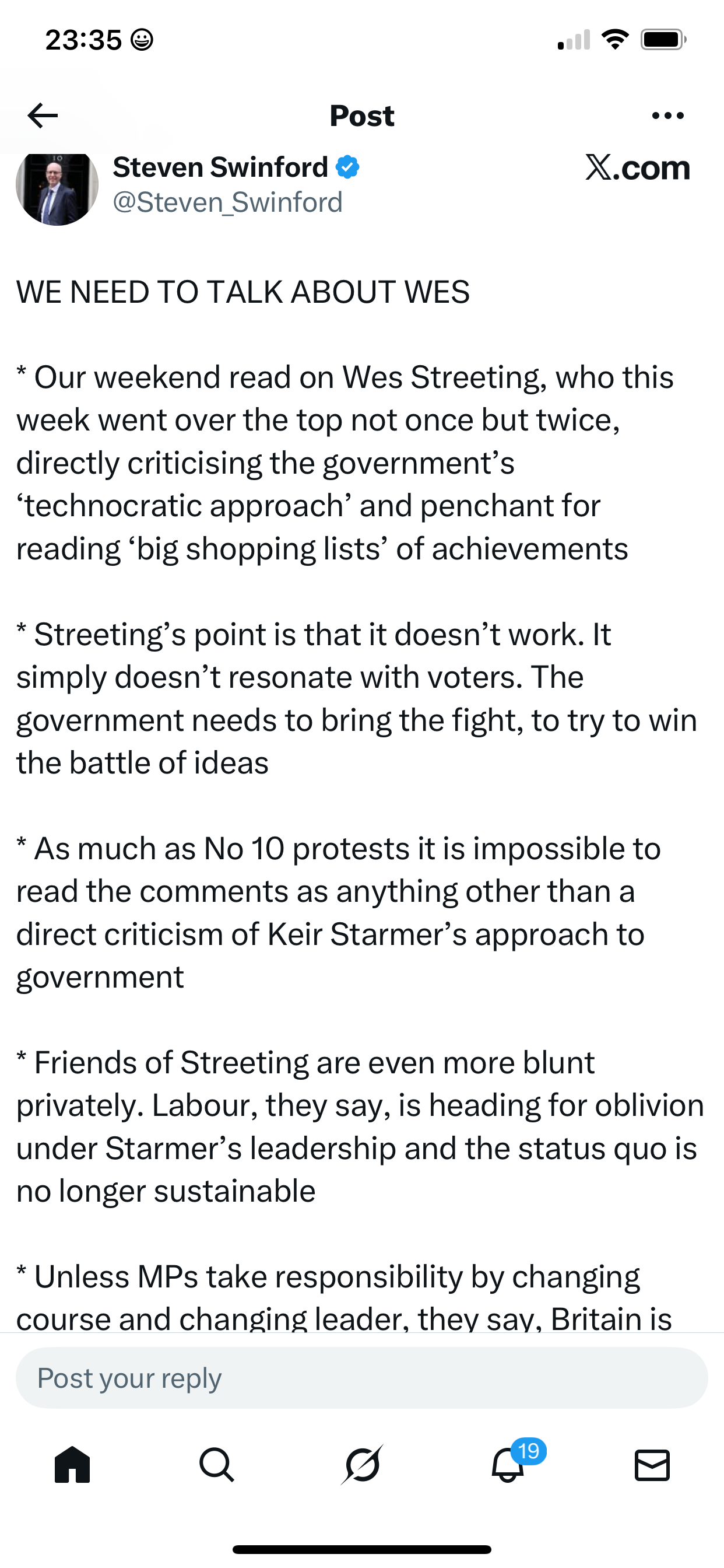Open the Grok tab
The width and height of the screenshot is (724, 1568).
pos(362,1465)
